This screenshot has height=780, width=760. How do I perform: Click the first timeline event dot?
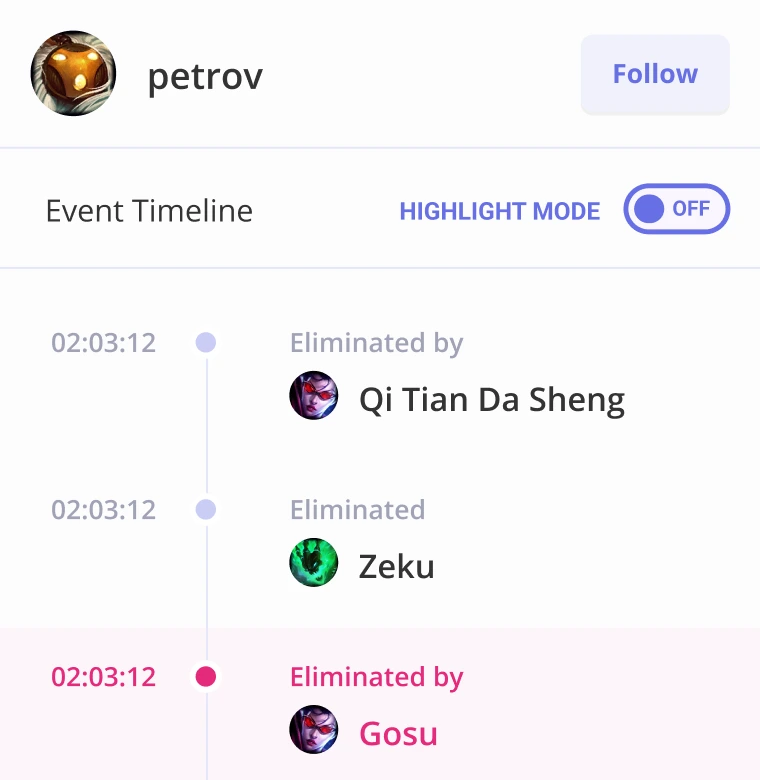click(206, 343)
